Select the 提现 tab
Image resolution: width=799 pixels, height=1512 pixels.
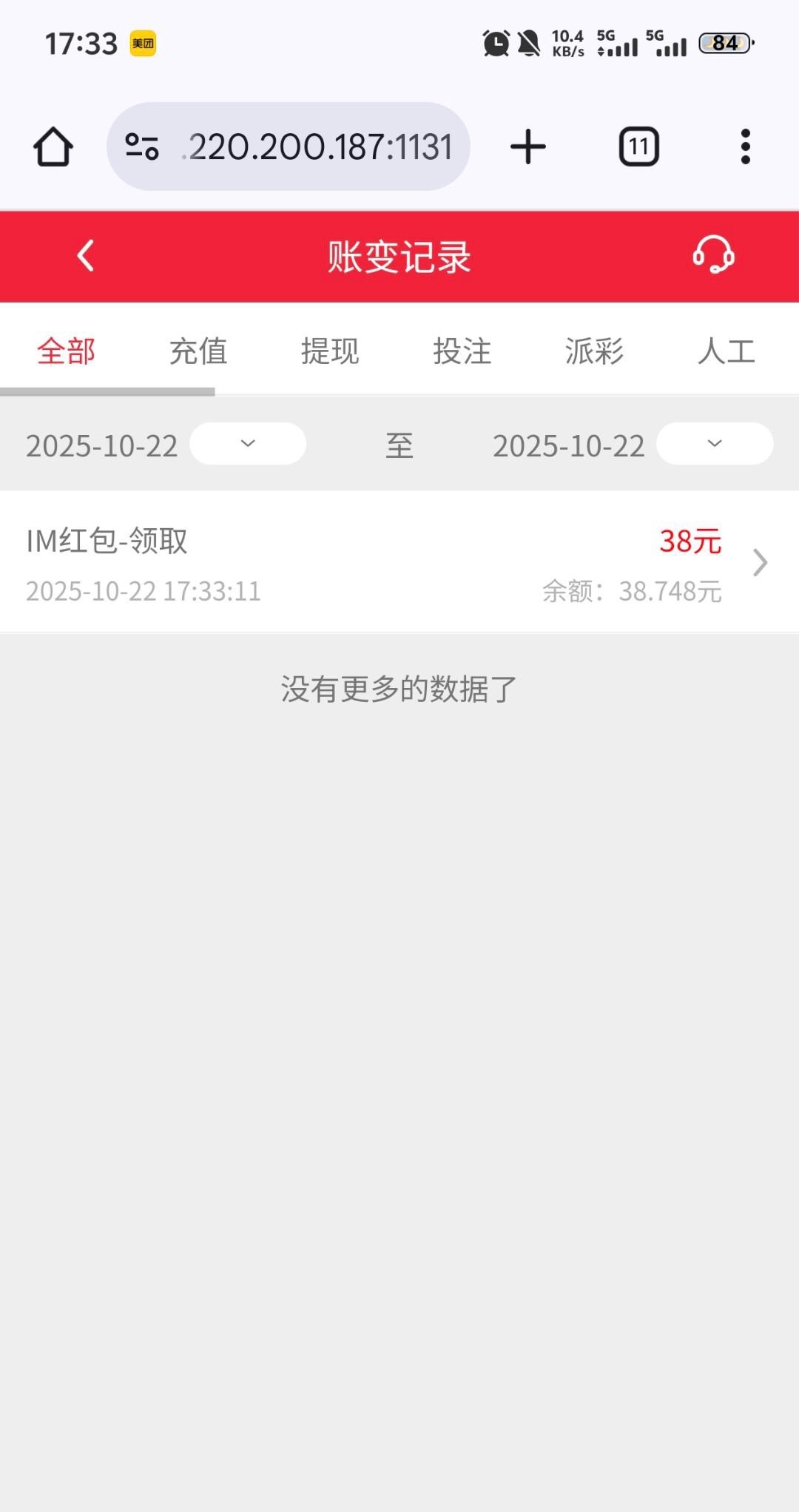(330, 351)
